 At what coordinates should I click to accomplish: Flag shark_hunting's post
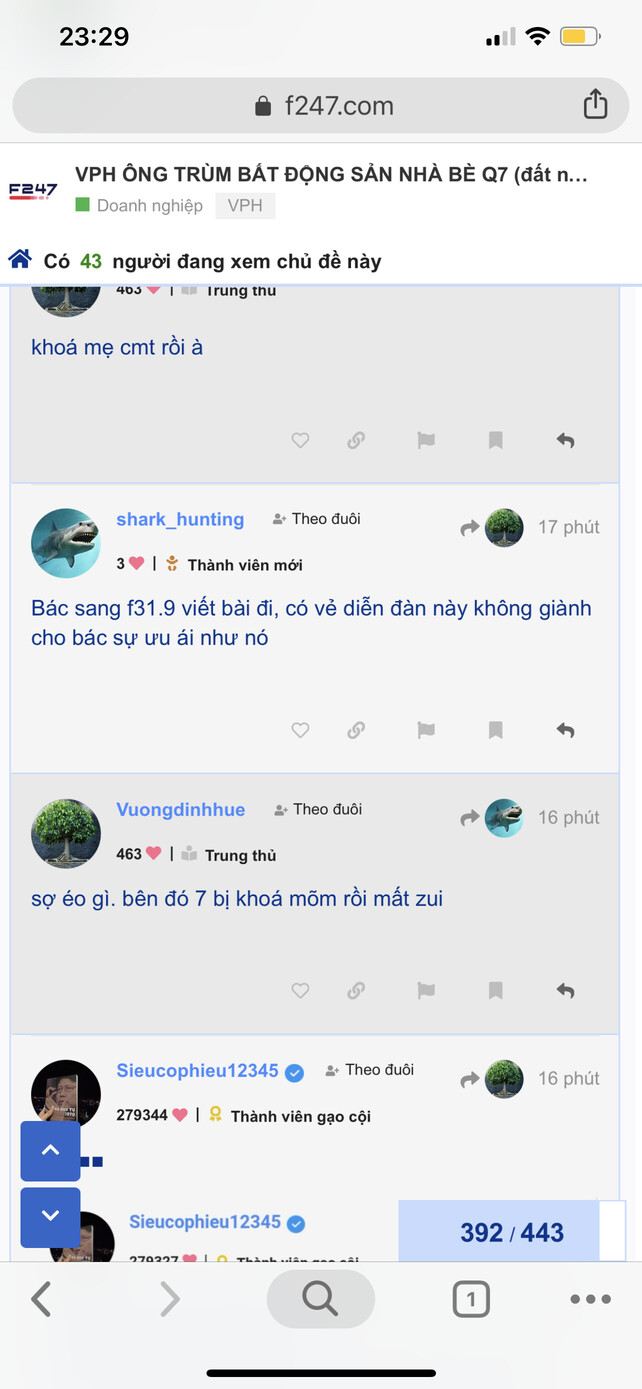[x=426, y=731]
